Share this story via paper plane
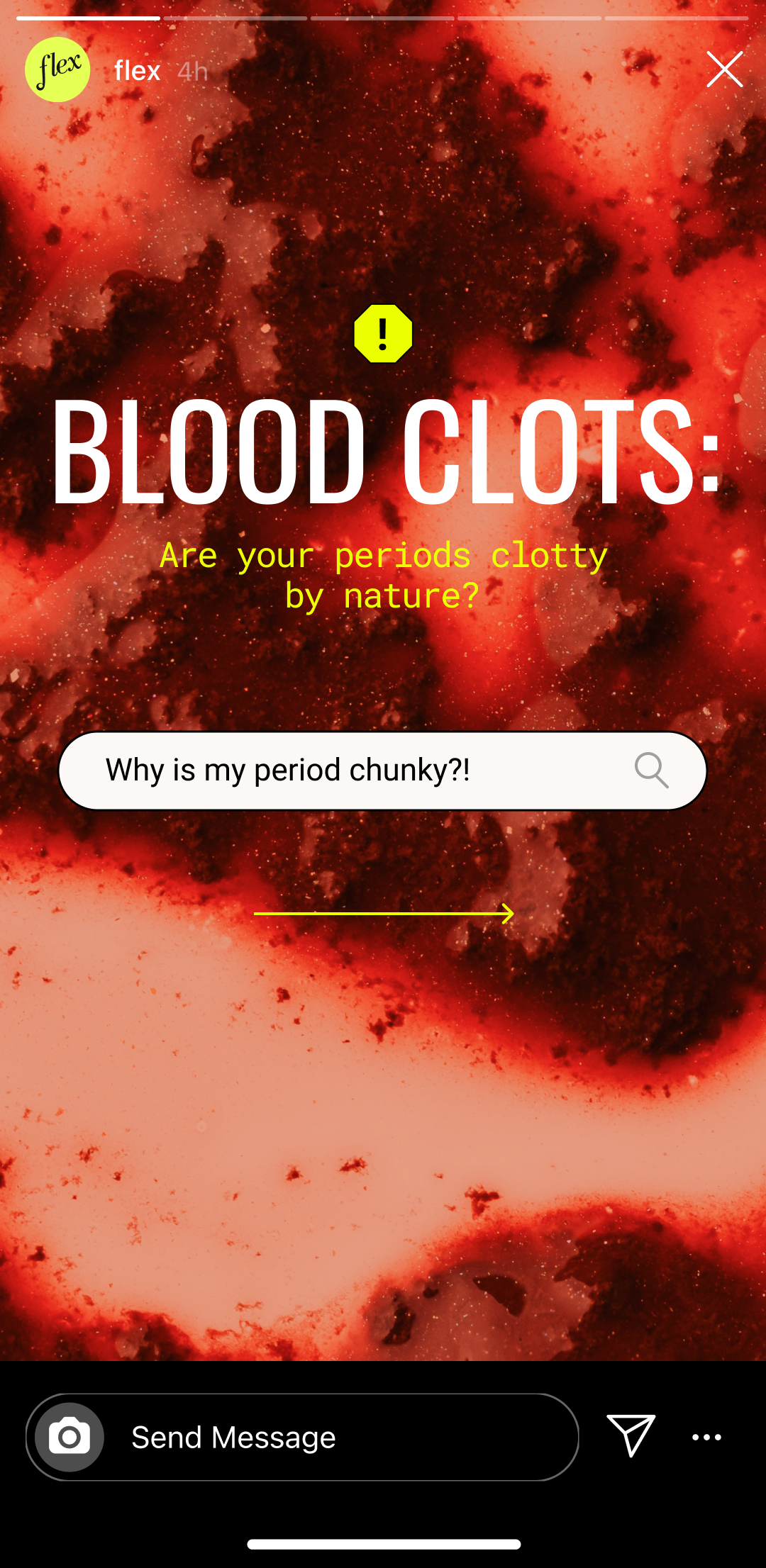 631,1435
